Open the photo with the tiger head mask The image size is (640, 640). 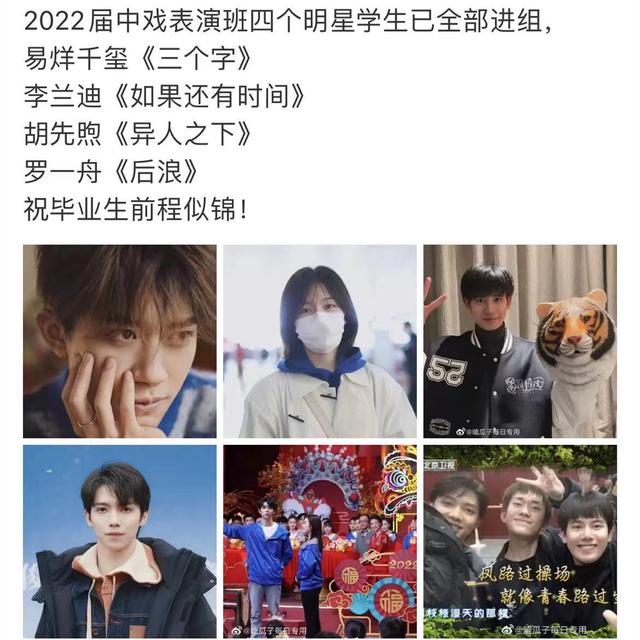[519, 341]
